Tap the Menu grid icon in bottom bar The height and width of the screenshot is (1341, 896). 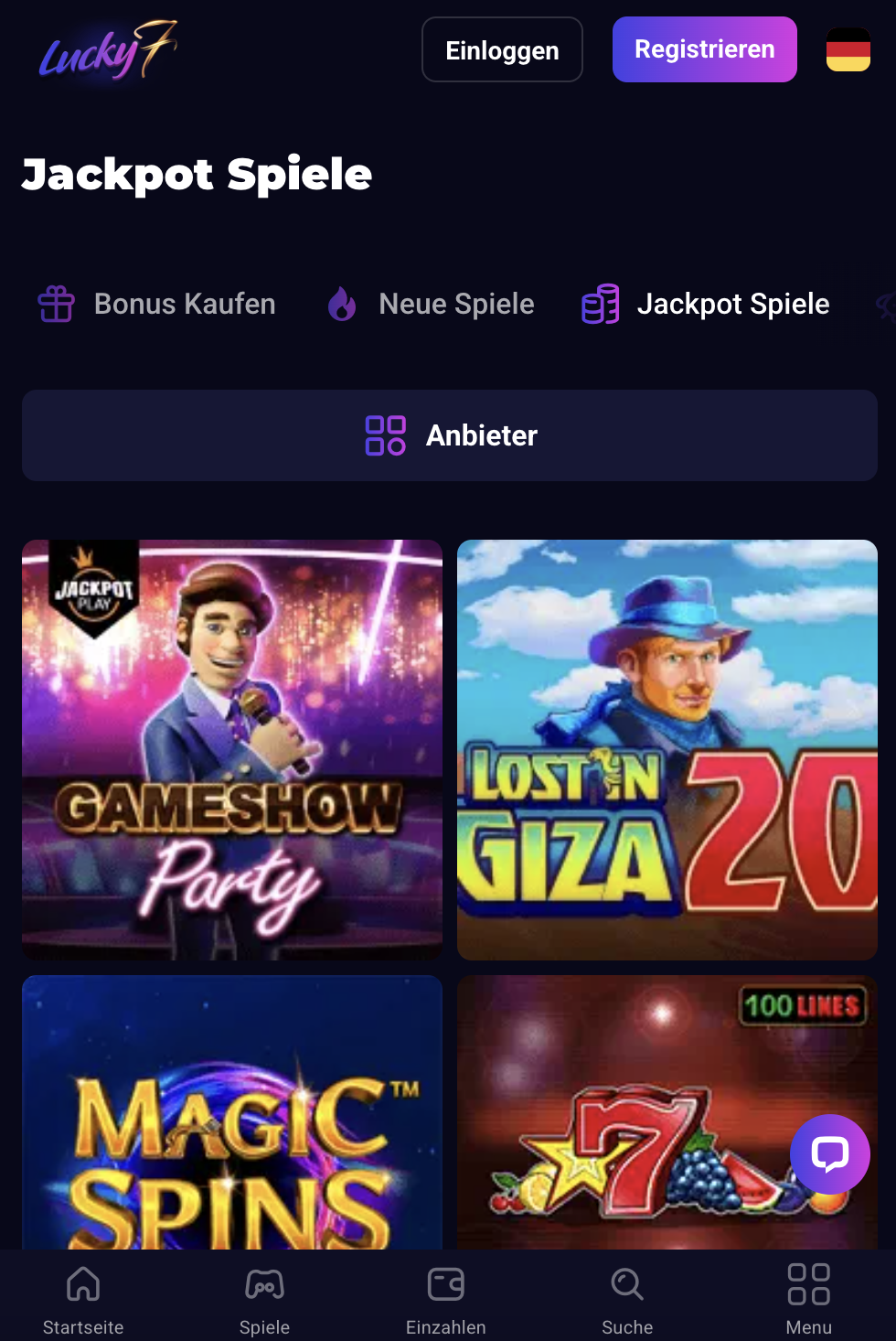click(808, 1284)
